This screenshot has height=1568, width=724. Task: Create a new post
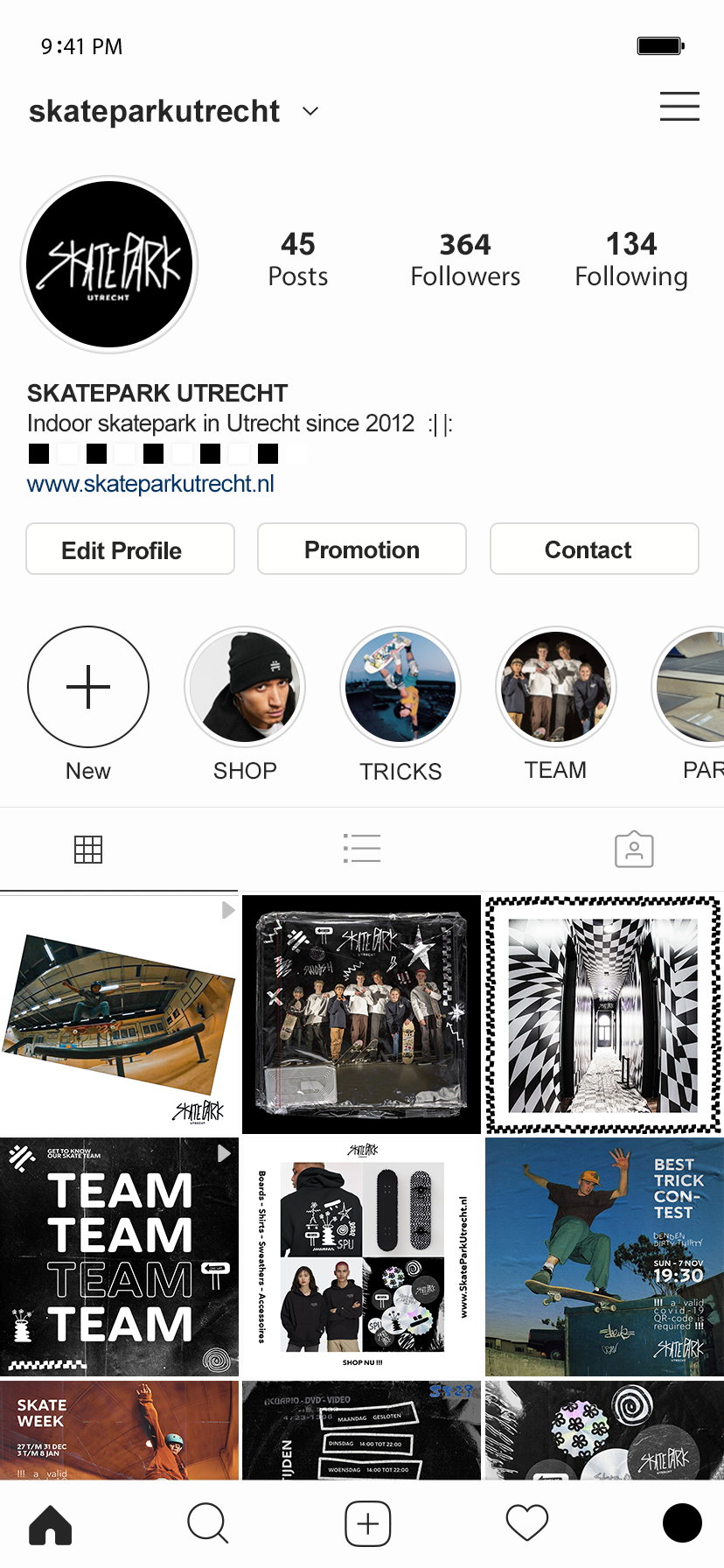tap(367, 1523)
